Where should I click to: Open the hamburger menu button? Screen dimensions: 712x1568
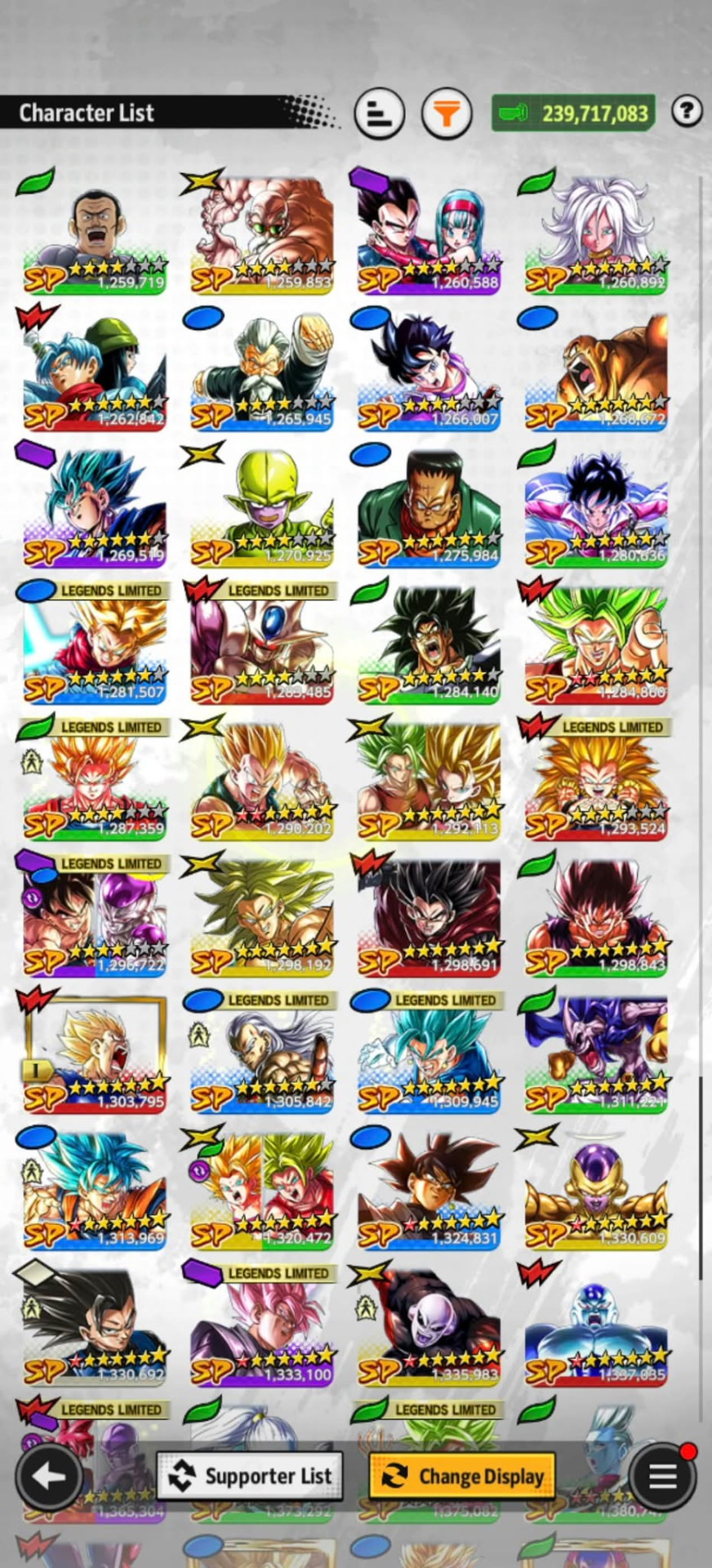pyautogui.click(x=662, y=1476)
